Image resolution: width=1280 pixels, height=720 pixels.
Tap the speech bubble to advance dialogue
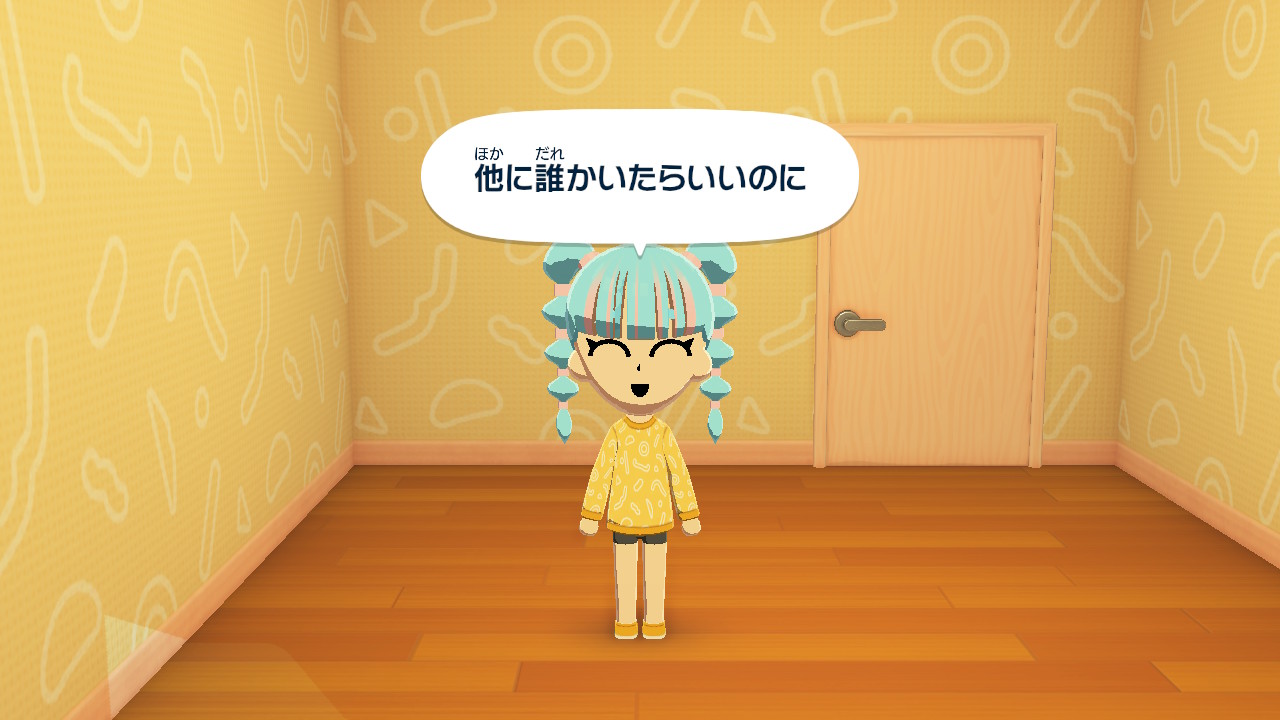pos(640,176)
